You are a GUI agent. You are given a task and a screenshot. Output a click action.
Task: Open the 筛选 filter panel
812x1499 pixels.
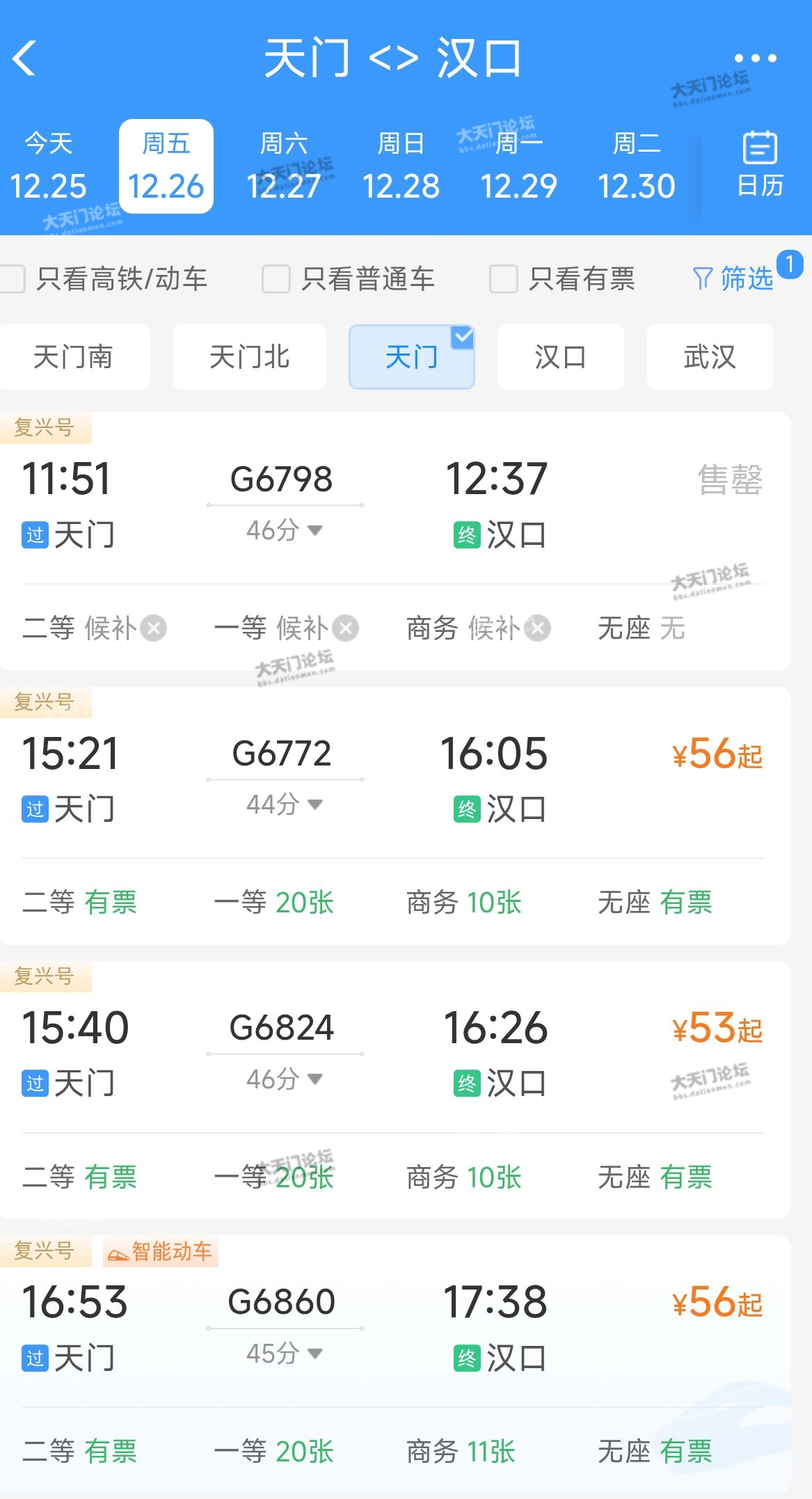(734, 278)
